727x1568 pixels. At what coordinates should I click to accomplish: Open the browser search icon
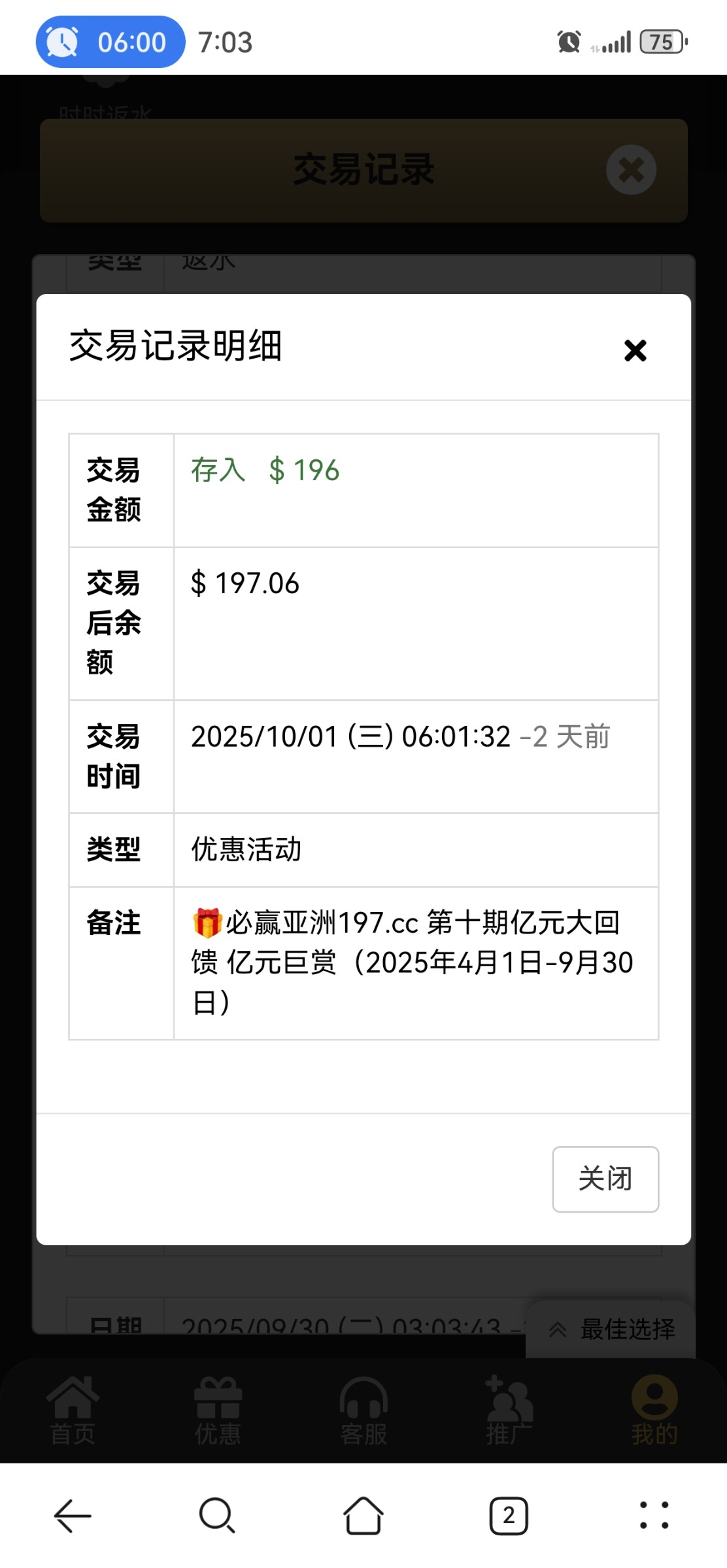tap(218, 1516)
